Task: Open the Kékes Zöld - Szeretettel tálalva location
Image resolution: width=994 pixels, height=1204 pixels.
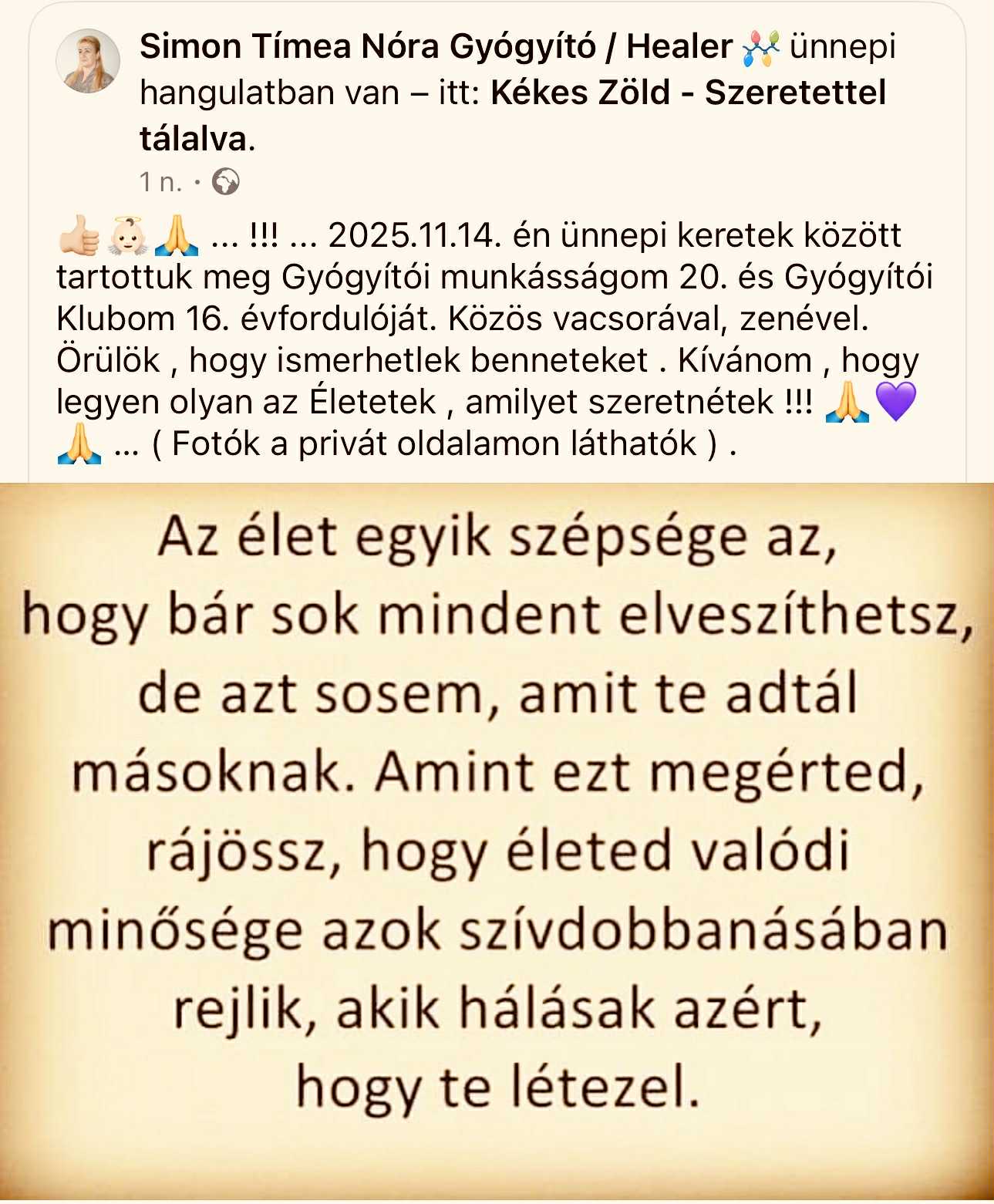Action: (687, 93)
